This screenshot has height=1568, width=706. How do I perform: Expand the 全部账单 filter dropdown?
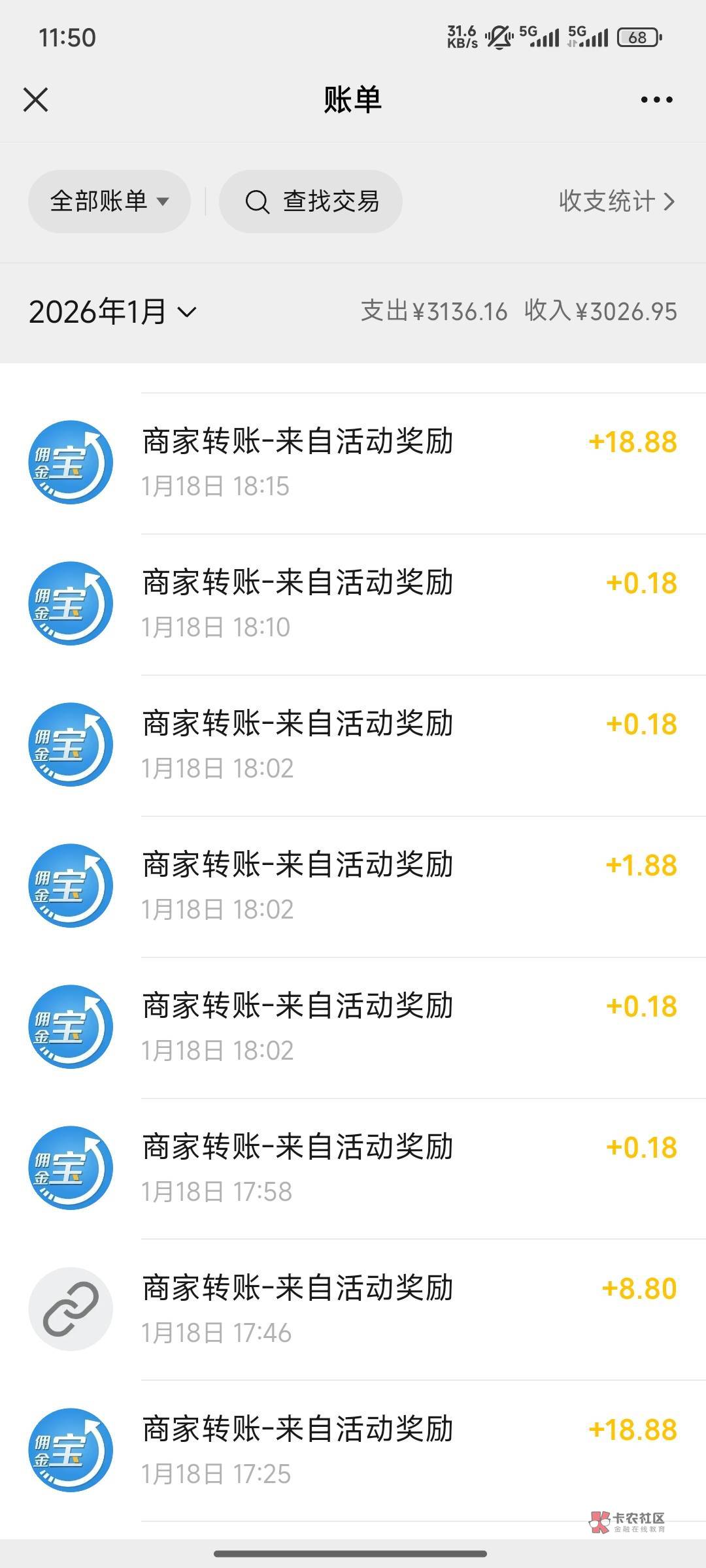pos(109,201)
